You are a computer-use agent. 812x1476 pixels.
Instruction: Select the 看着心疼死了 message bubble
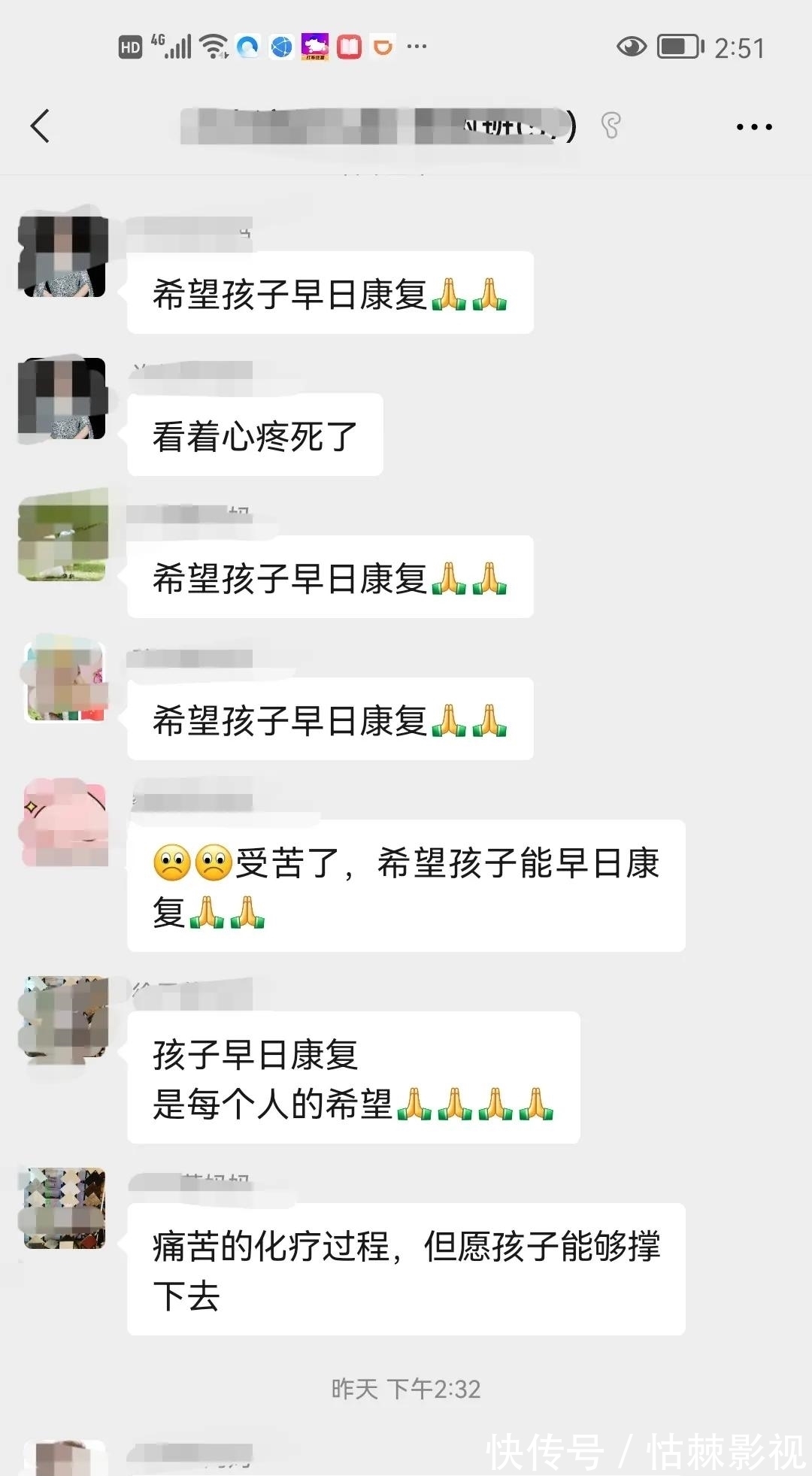coord(254,434)
